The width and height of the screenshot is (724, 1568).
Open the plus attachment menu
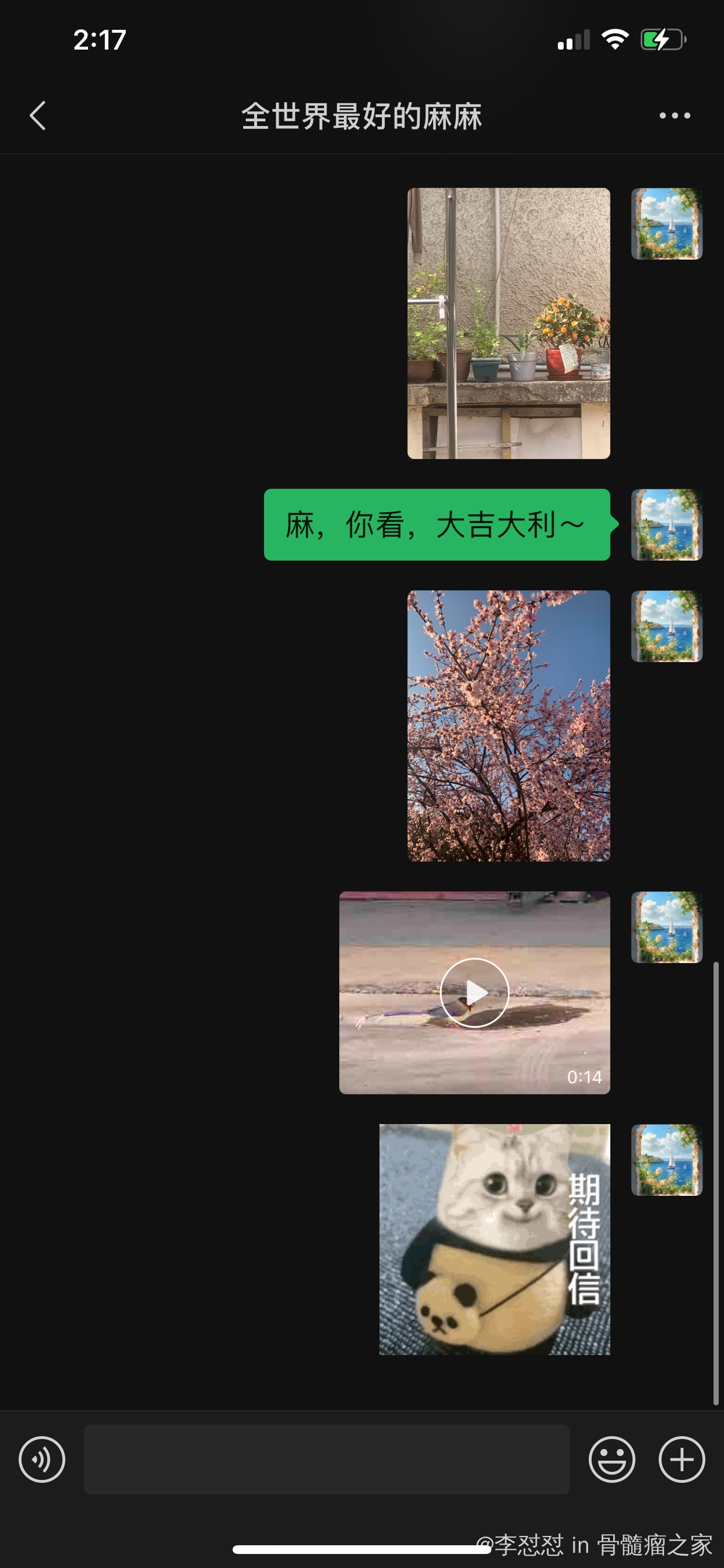[x=681, y=1459]
